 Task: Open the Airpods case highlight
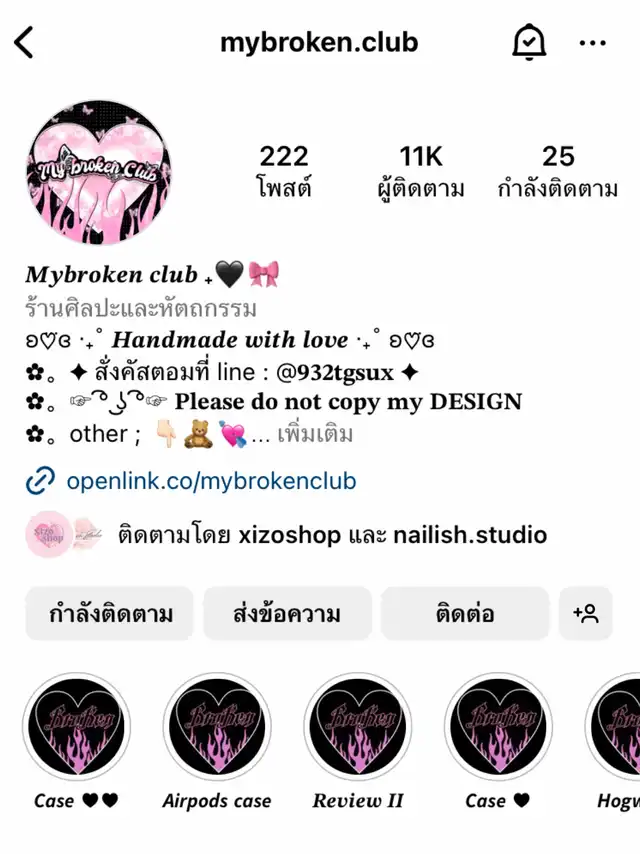pyautogui.click(x=217, y=727)
